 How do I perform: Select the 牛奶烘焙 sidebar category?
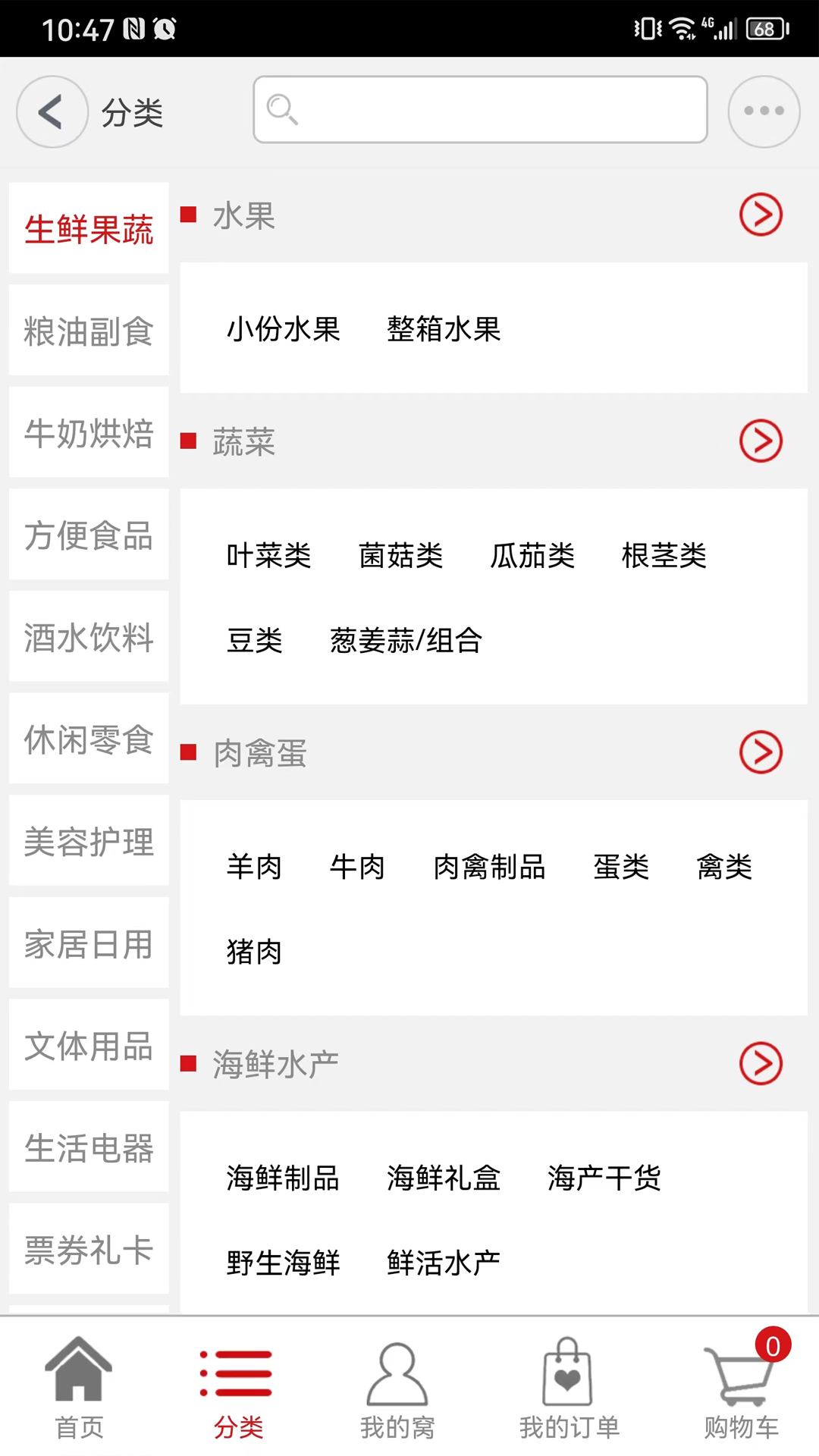[88, 433]
